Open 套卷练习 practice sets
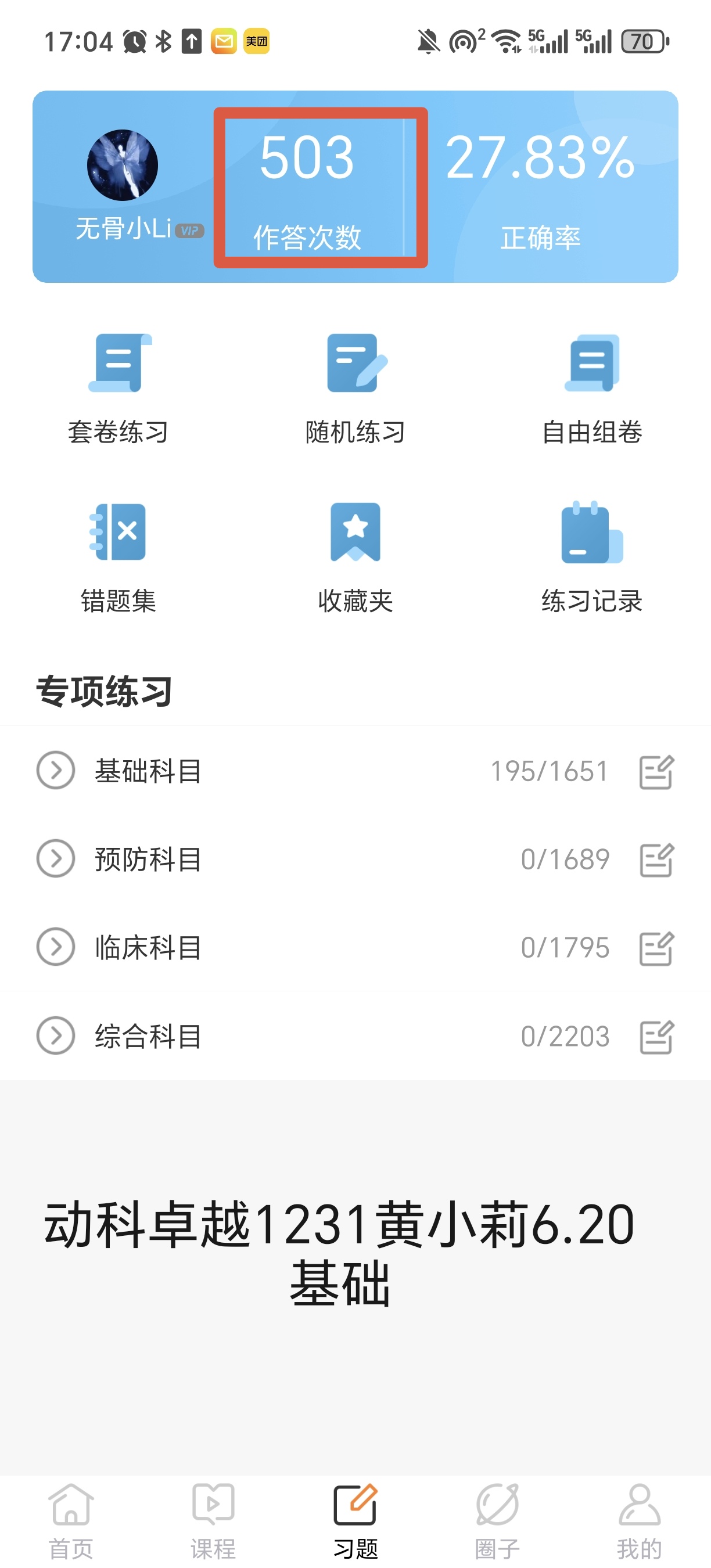Image resolution: width=711 pixels, height=1568 pixels. pyautogui.click(x=119, y=389)
